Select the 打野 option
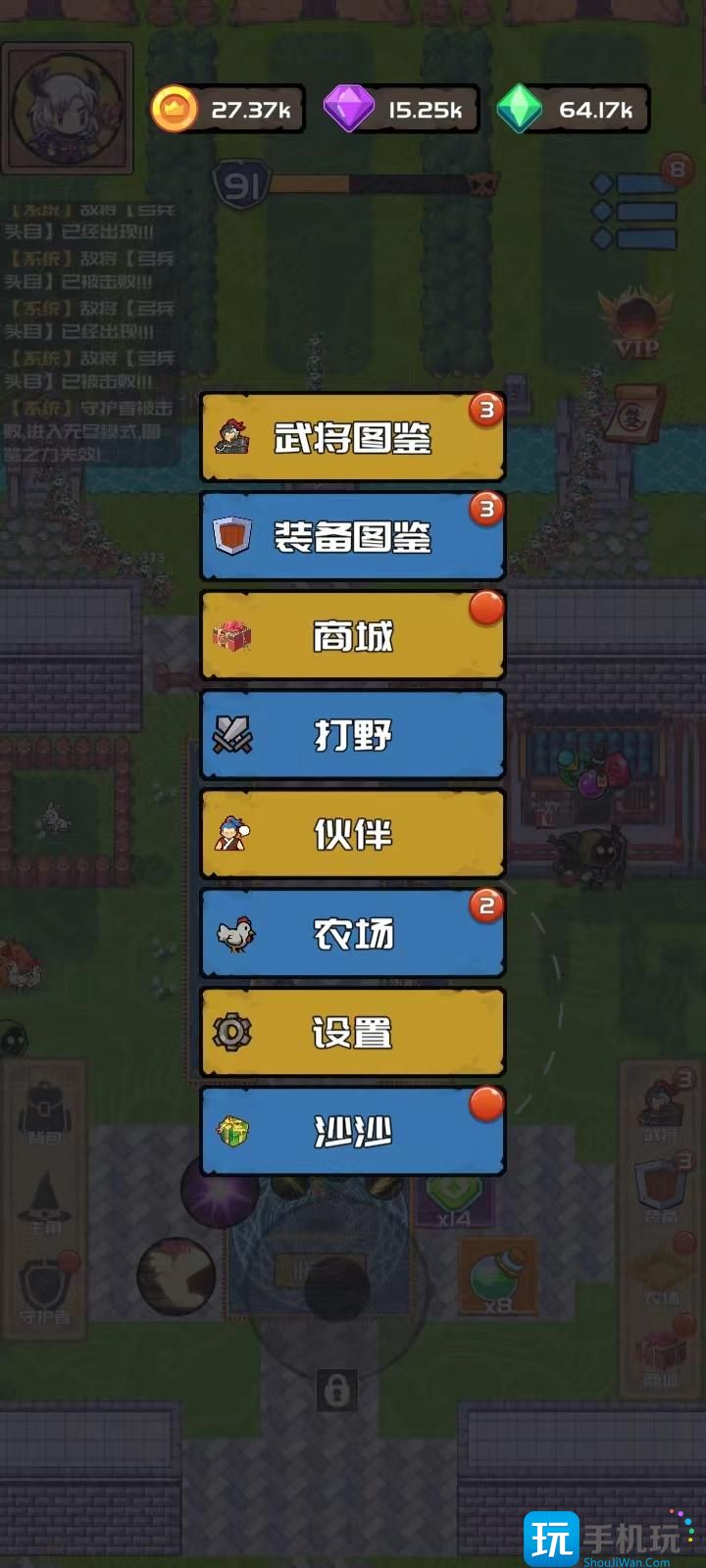Screen dimensions: 706x1568 (352, 735)
